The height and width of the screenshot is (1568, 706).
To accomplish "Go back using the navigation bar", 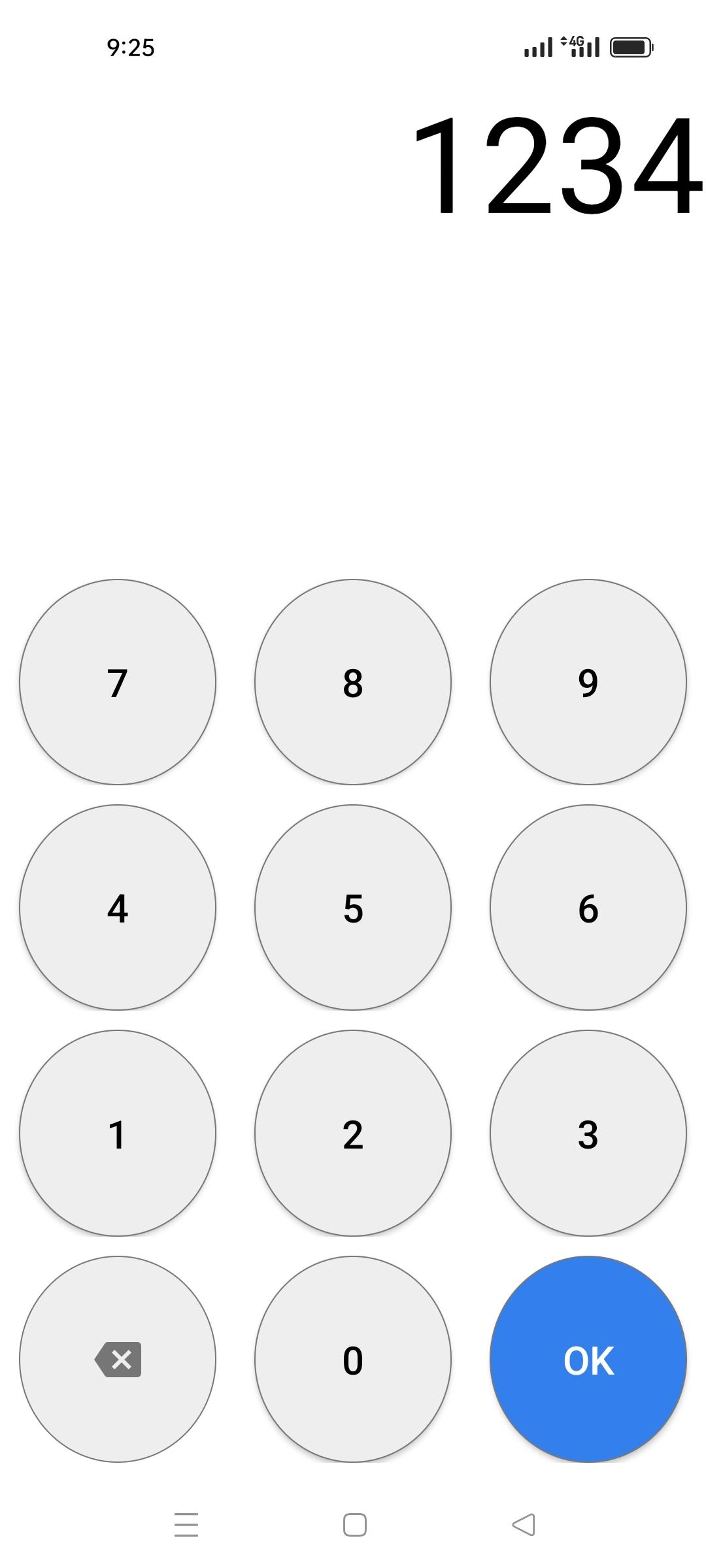I will coord(524,1525).
